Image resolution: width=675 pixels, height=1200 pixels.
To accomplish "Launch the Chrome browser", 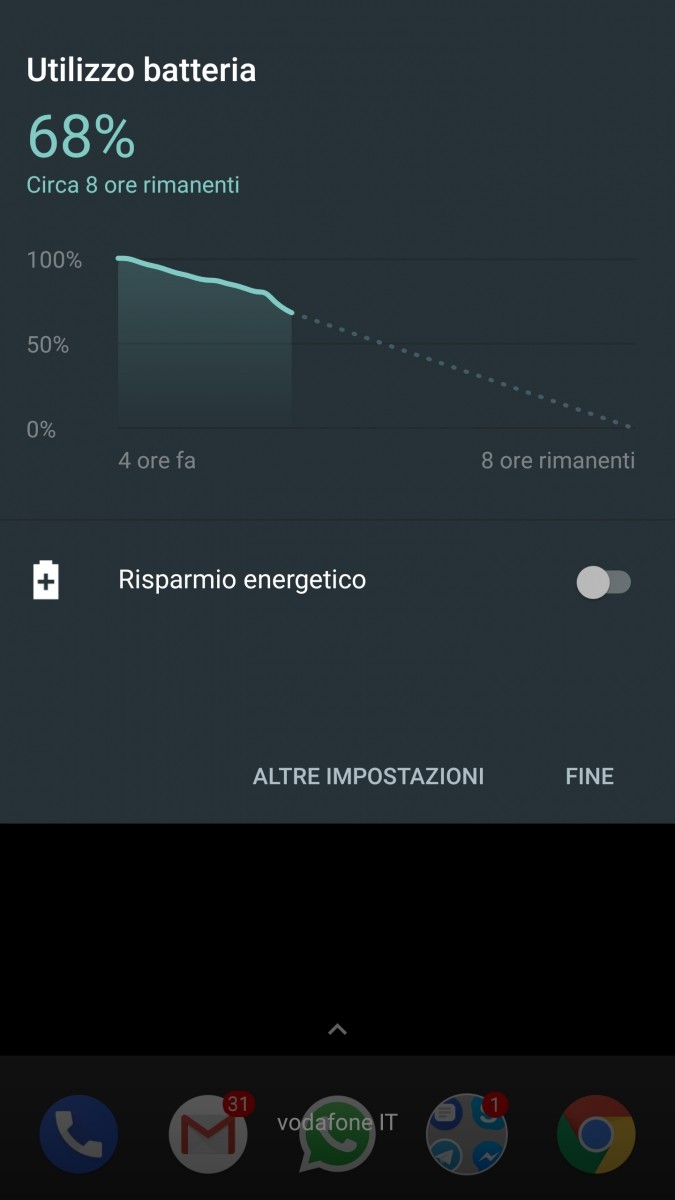I will click(x=596, y=1135).
